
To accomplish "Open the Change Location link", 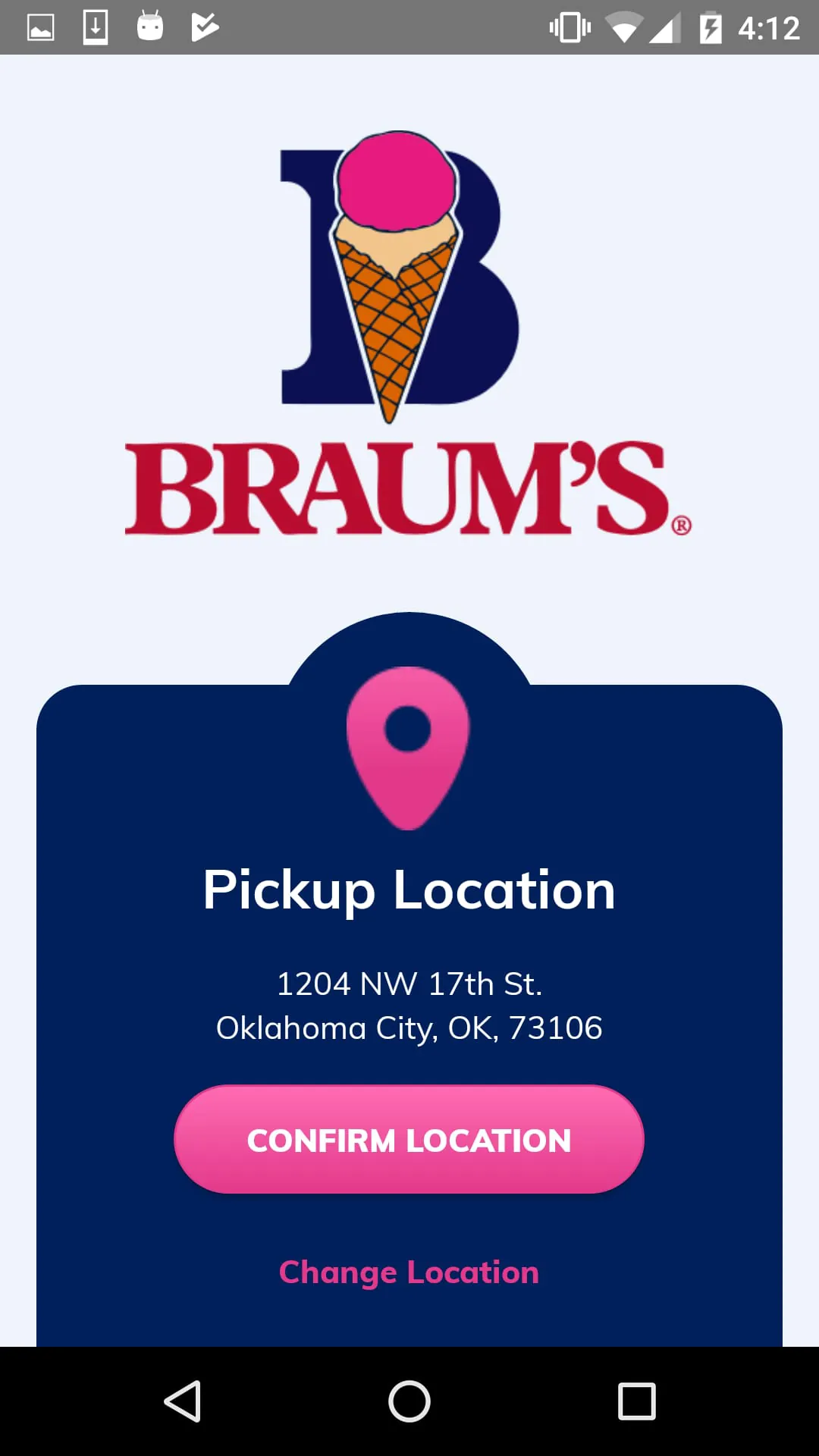I will [x=409, y=1273].
